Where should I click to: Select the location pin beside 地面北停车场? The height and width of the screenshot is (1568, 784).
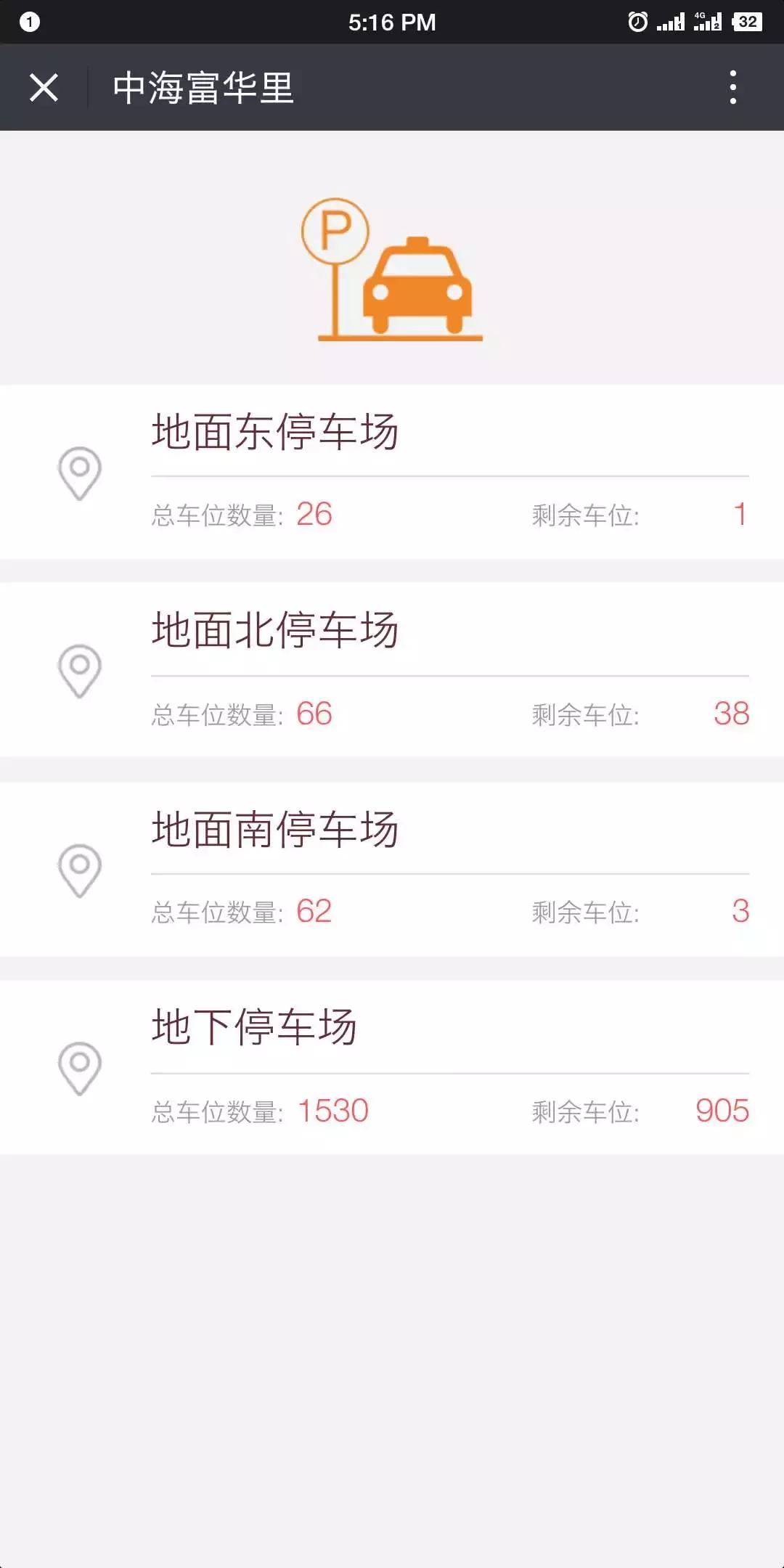(80, 669)
